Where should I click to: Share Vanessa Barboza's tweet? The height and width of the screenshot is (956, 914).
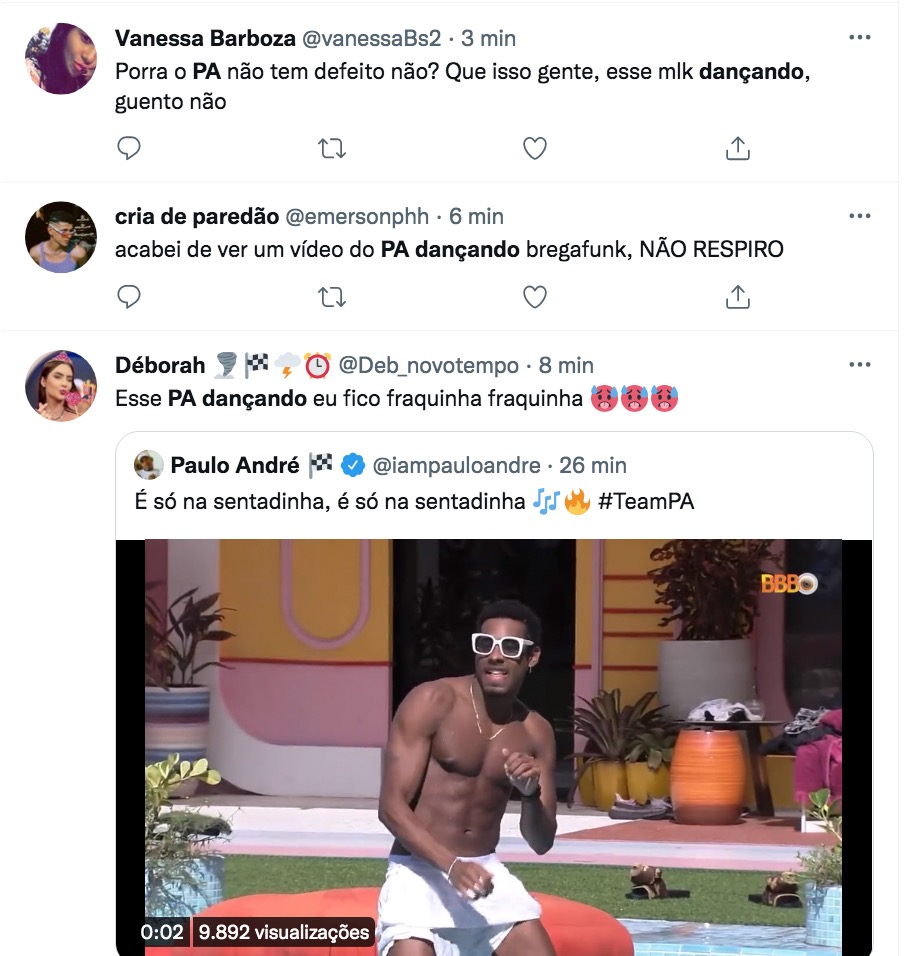coord(737,149)
